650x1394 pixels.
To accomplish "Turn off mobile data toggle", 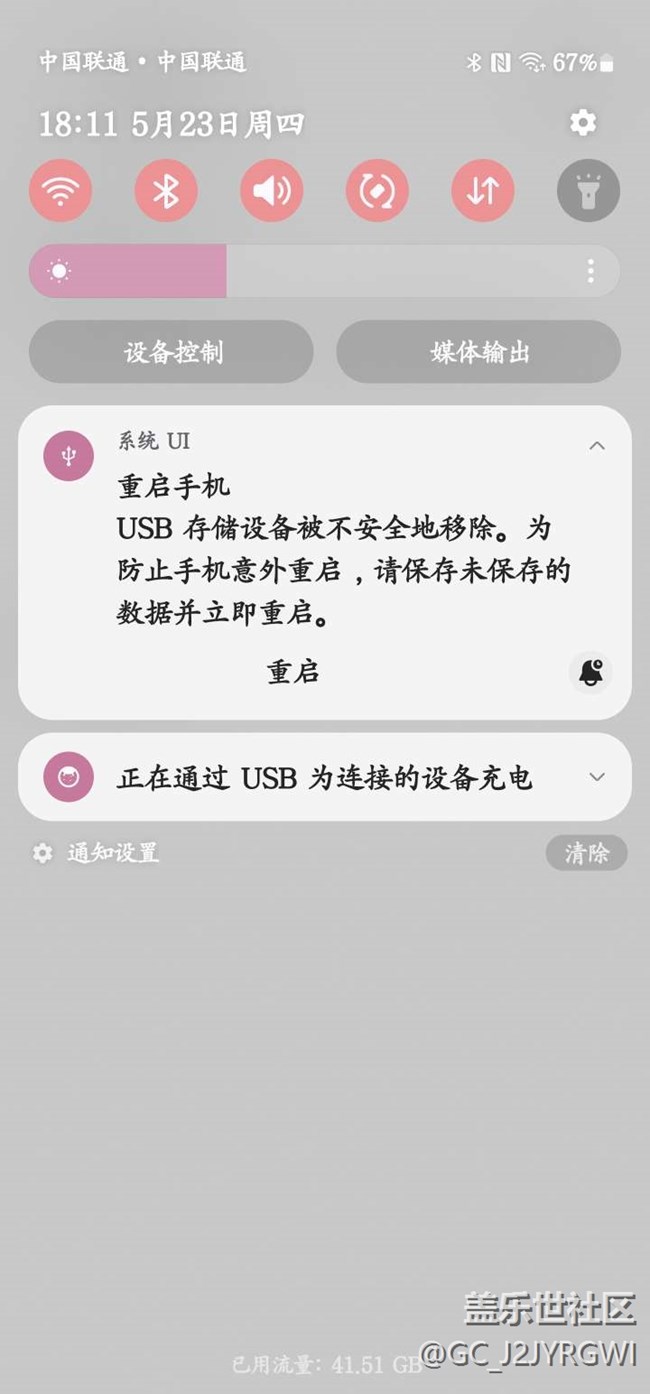I will [x=482, y=190].
